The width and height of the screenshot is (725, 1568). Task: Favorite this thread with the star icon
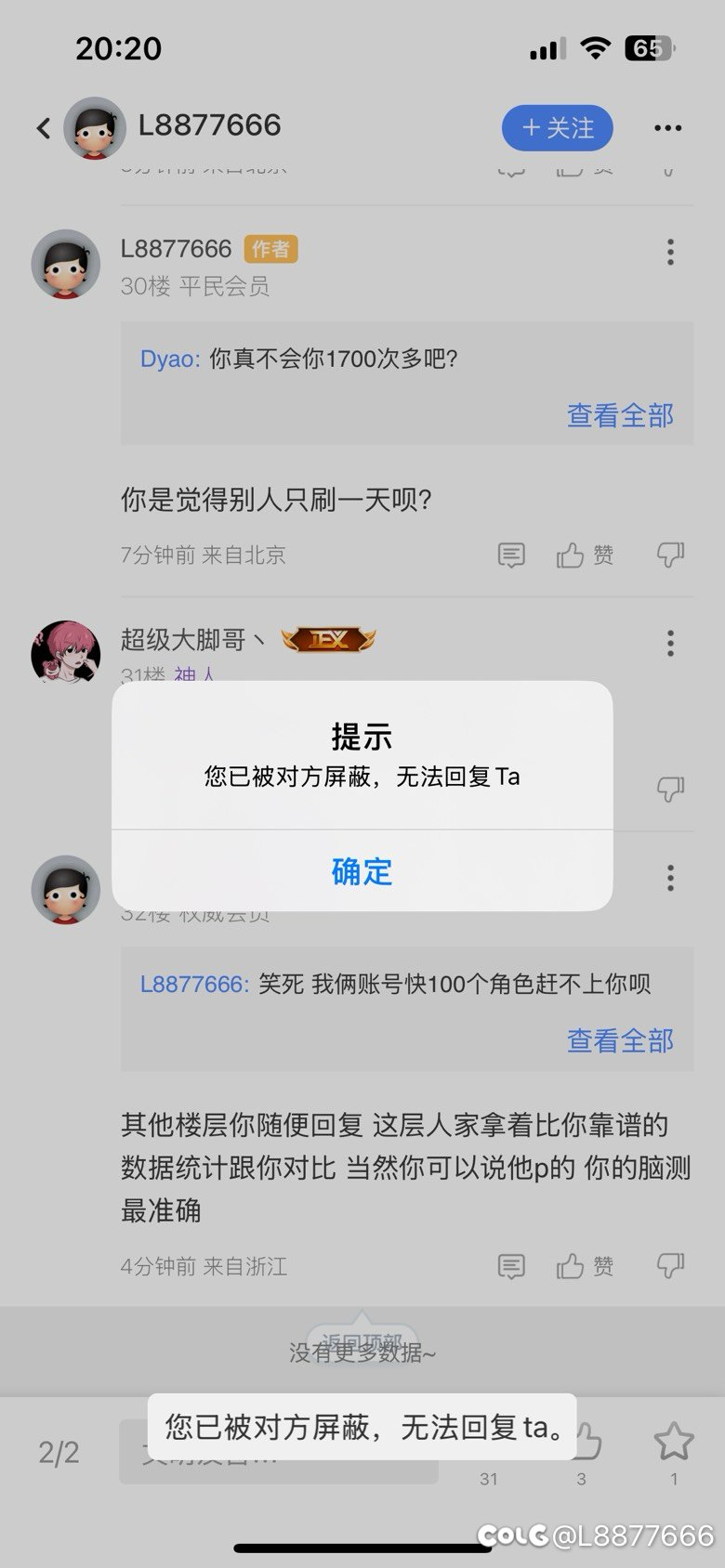click(674, 1442)
